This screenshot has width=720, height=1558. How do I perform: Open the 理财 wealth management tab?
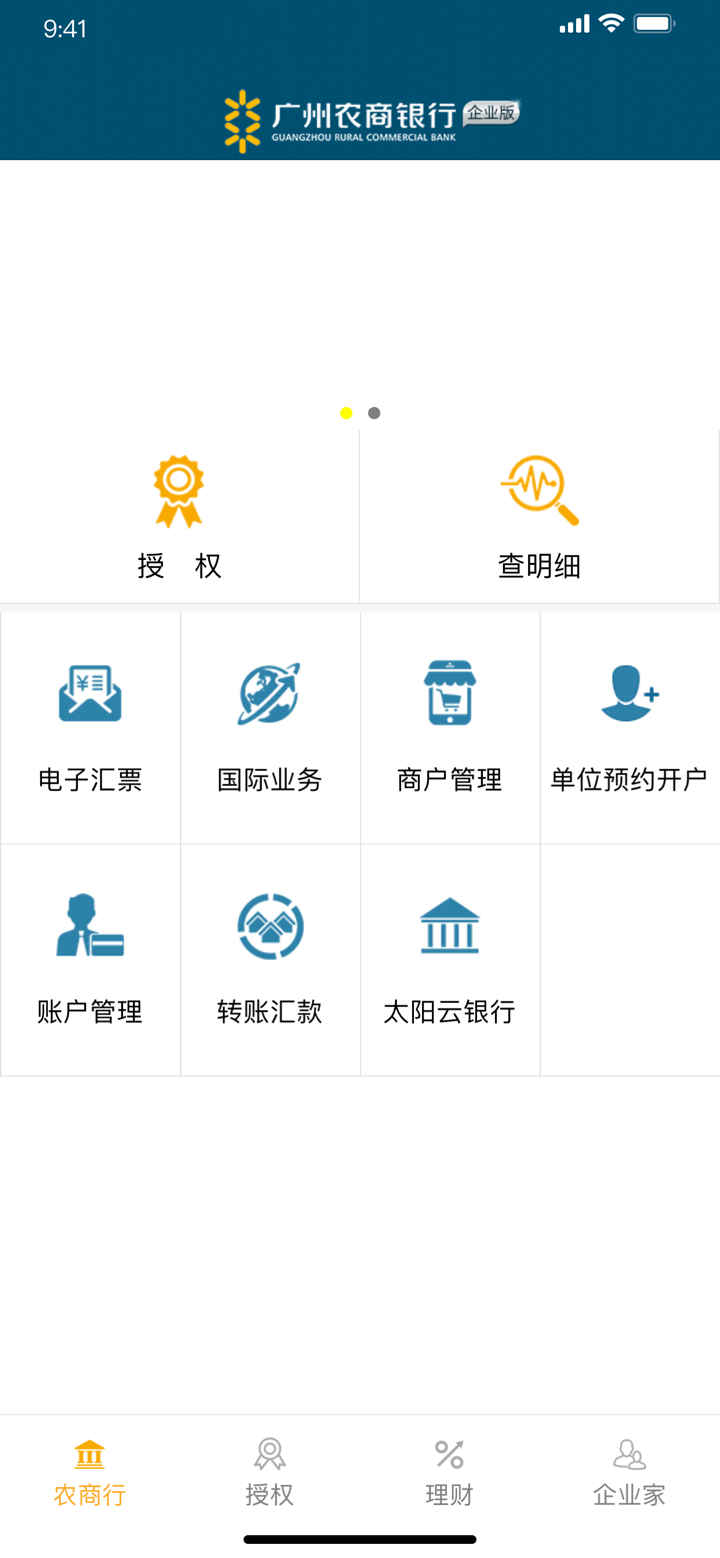pyautogui.click(x=449, y=1470)
